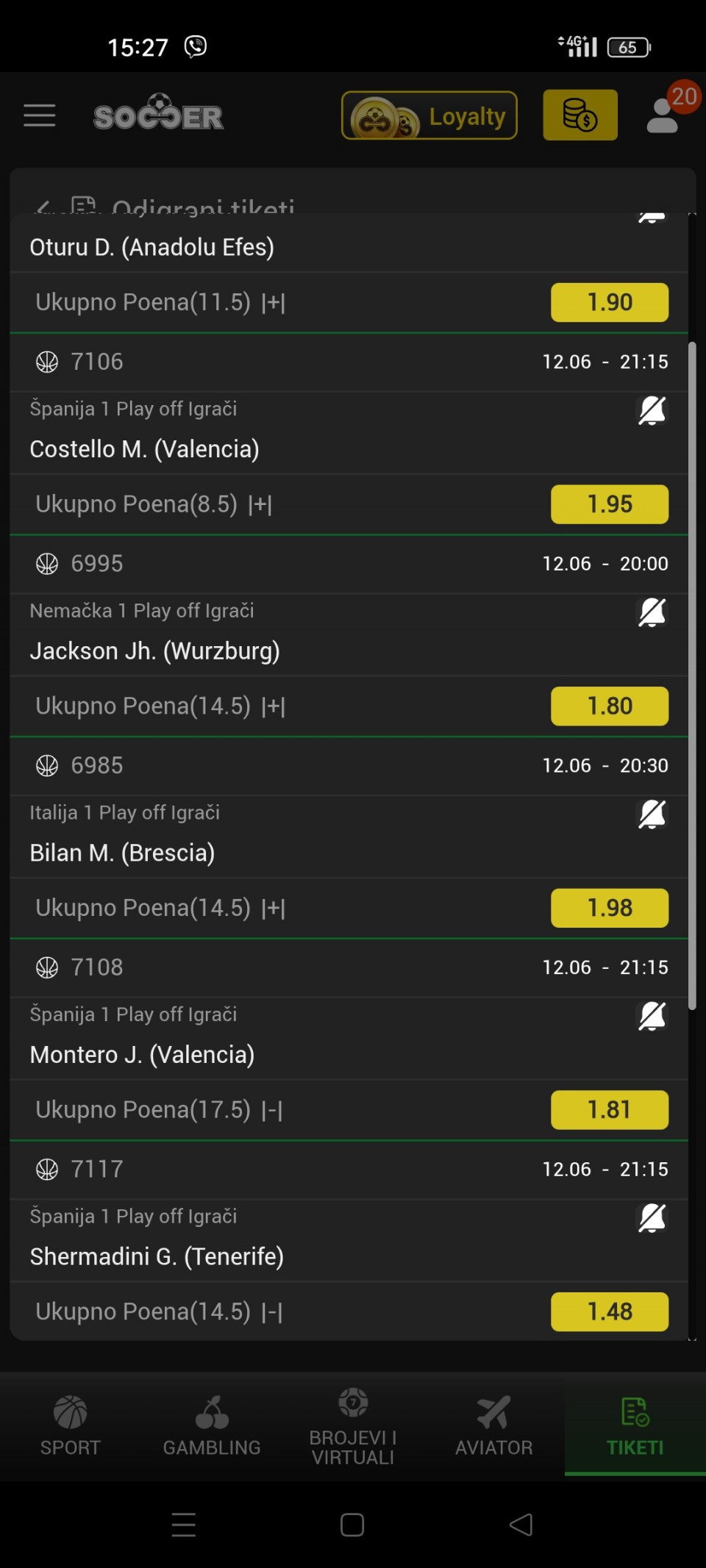Toggle notification bell for Costello M. (Valencia)

[652, 410]
